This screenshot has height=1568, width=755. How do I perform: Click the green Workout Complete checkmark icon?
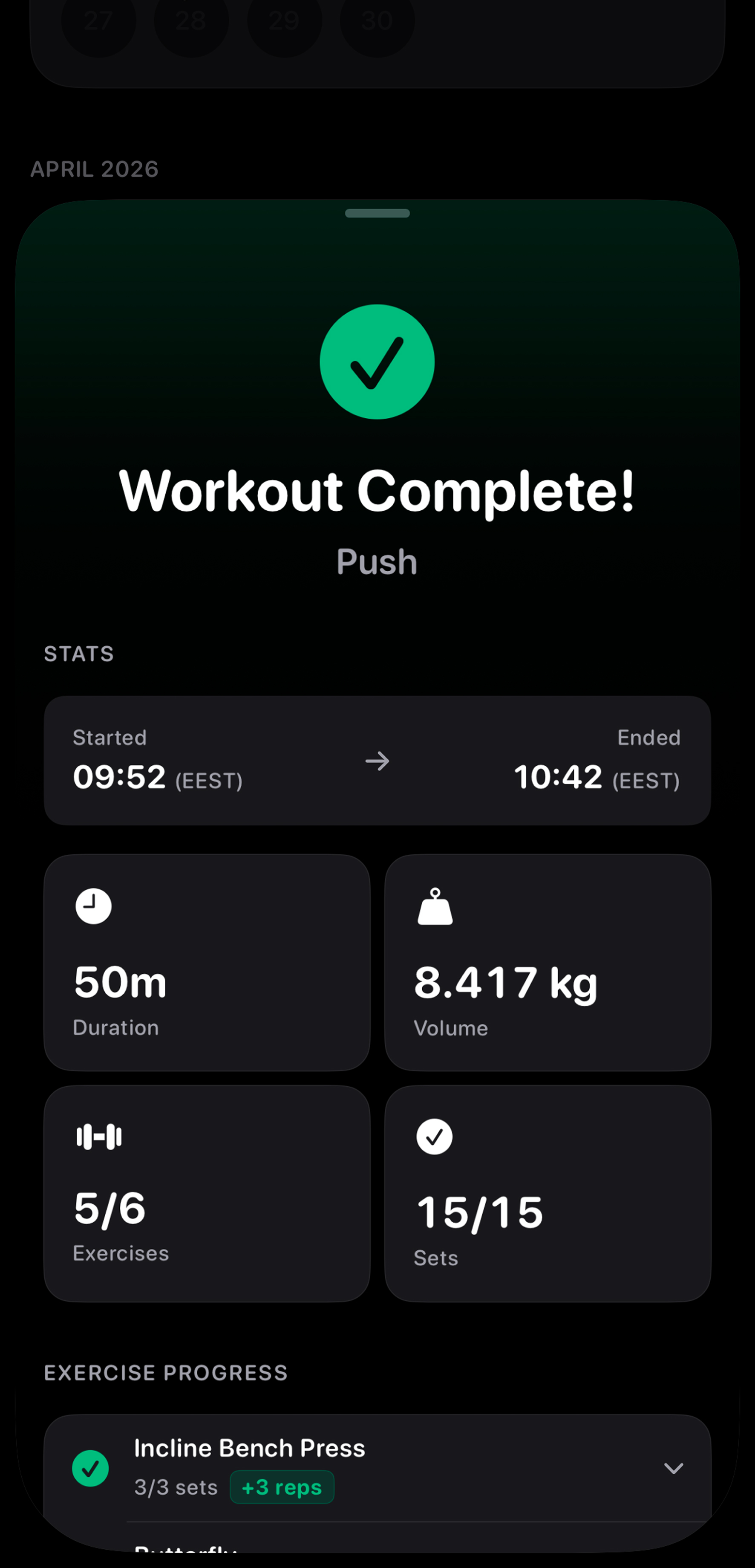click(x=377, y=362)
